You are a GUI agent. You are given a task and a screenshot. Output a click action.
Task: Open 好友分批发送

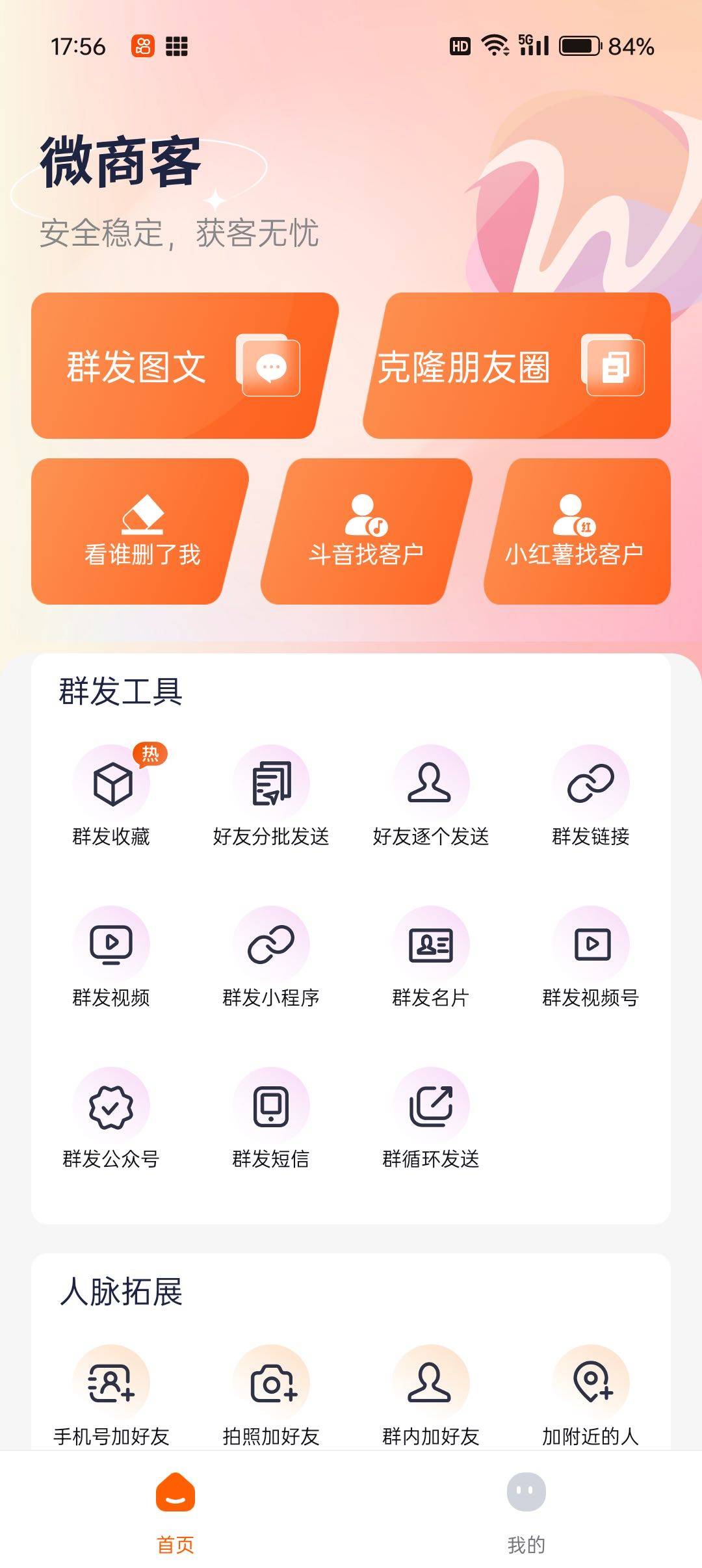coord(271,796)
